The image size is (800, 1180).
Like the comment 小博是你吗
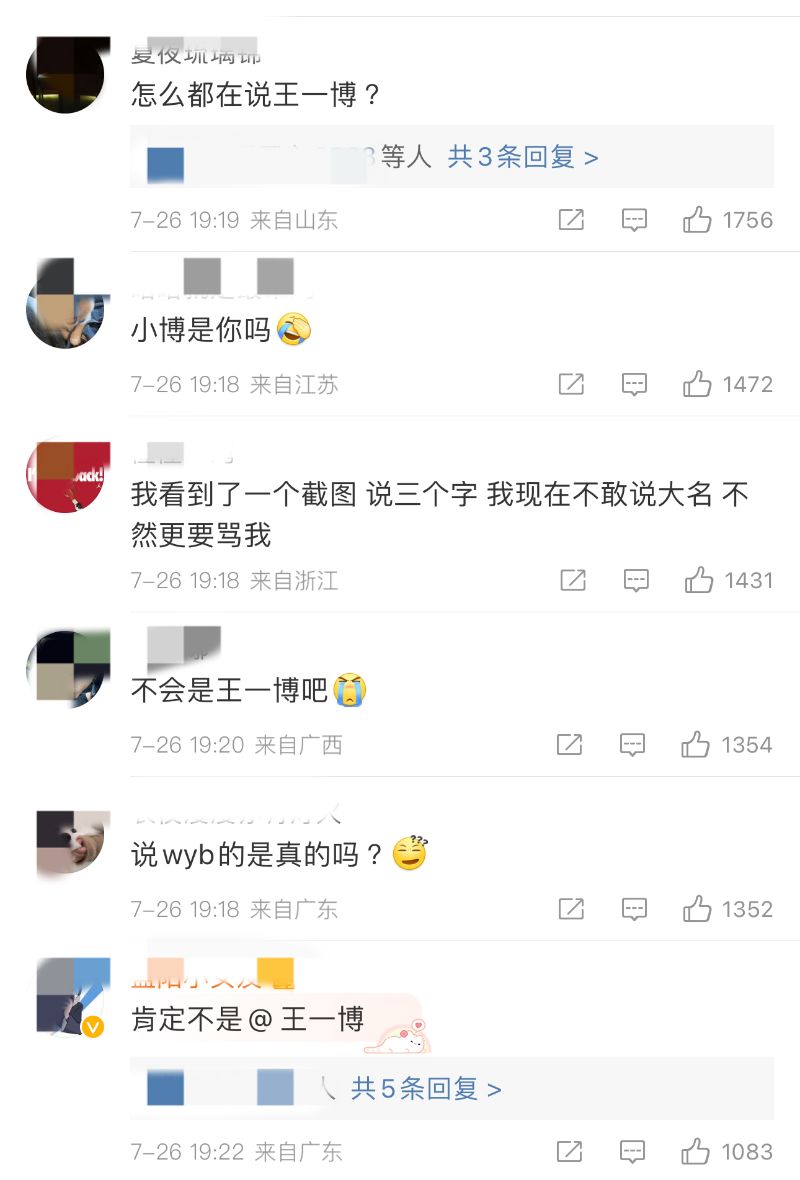pos(697,384)
